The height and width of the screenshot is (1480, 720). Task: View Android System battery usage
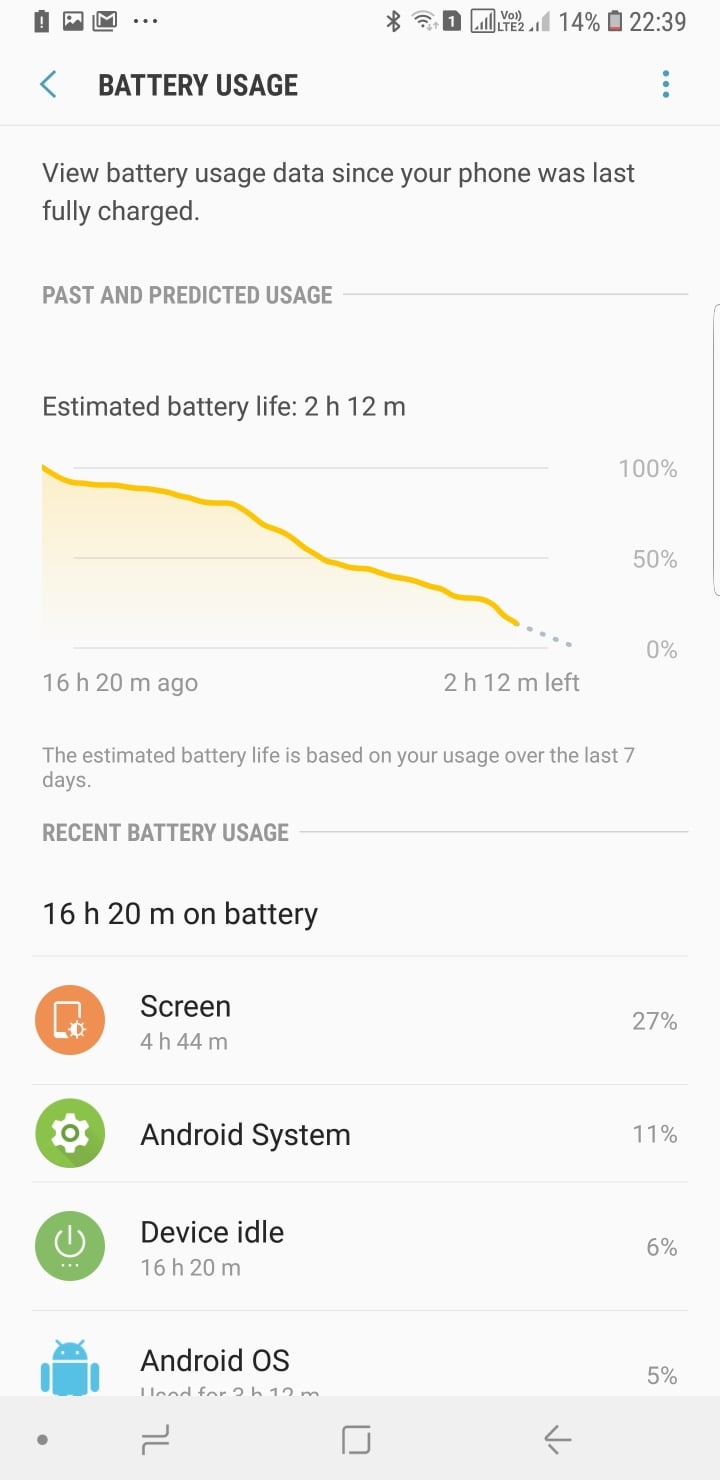(360, 1134)
